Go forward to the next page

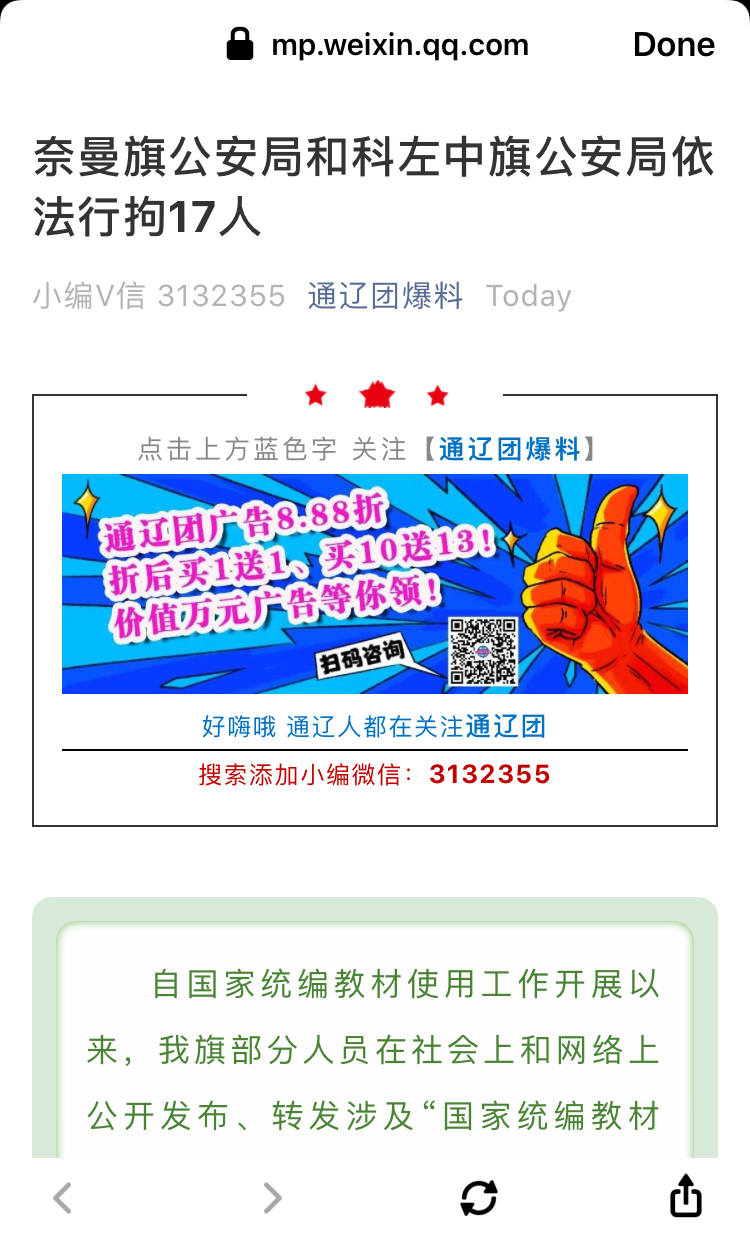coord(272,1197)
